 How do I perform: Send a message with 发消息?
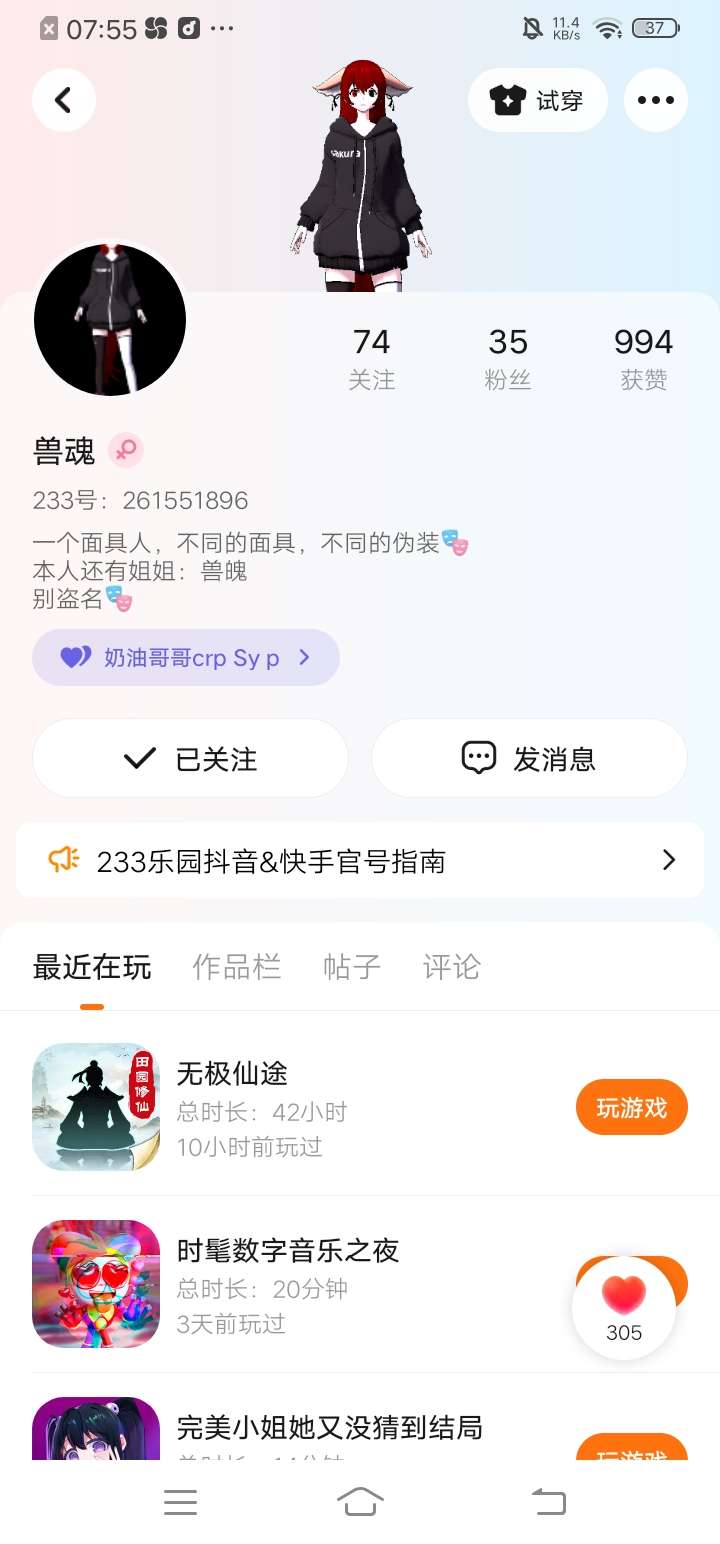(x=529, y=759)
